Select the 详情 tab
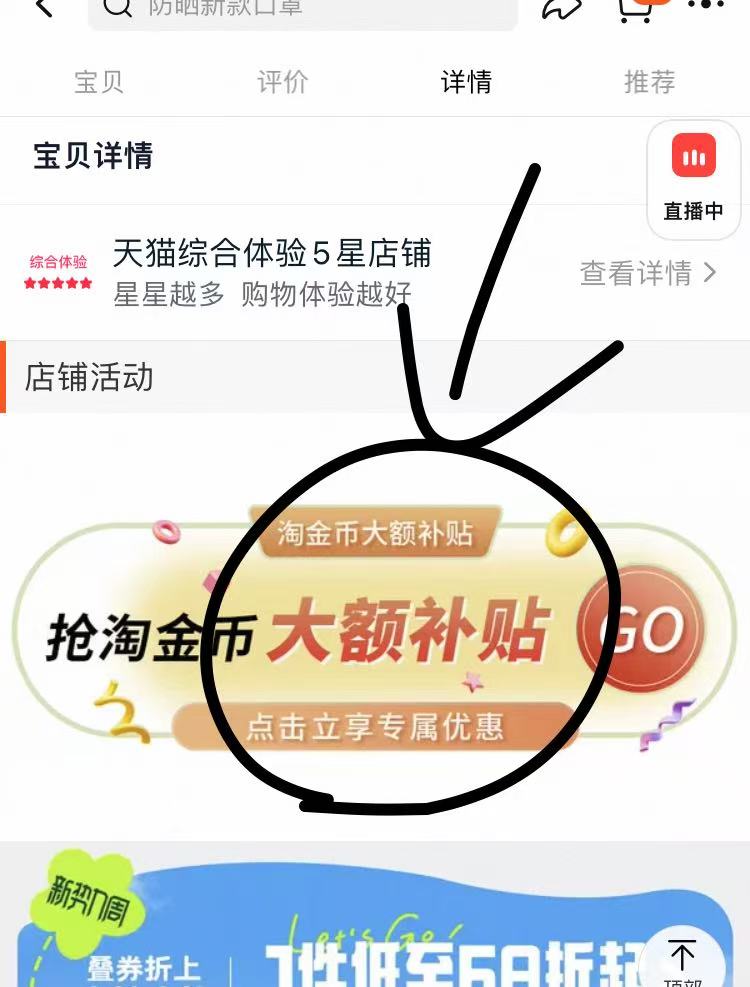 (467, 82)
